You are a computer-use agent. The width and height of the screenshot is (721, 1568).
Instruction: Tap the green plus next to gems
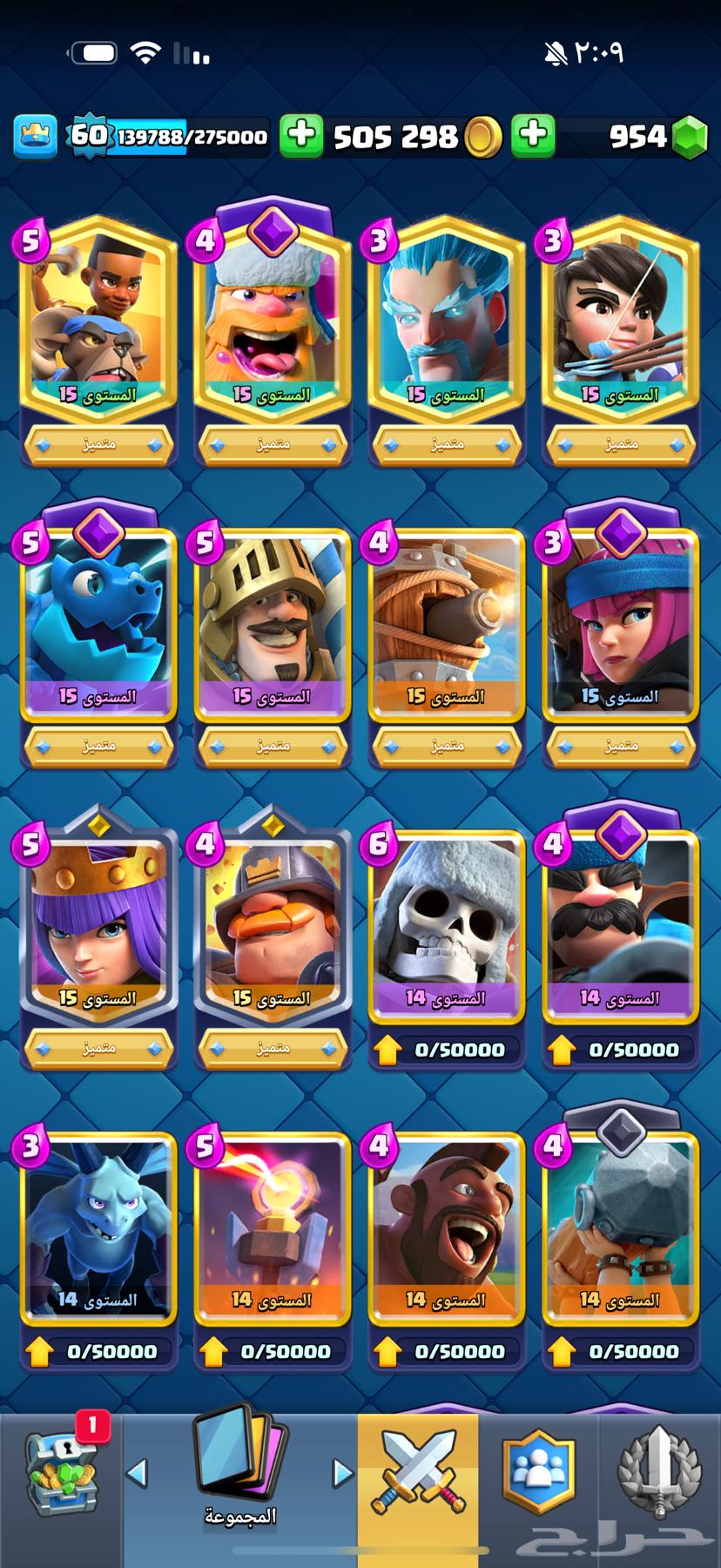pyautogui.click(x=533, y=135)
